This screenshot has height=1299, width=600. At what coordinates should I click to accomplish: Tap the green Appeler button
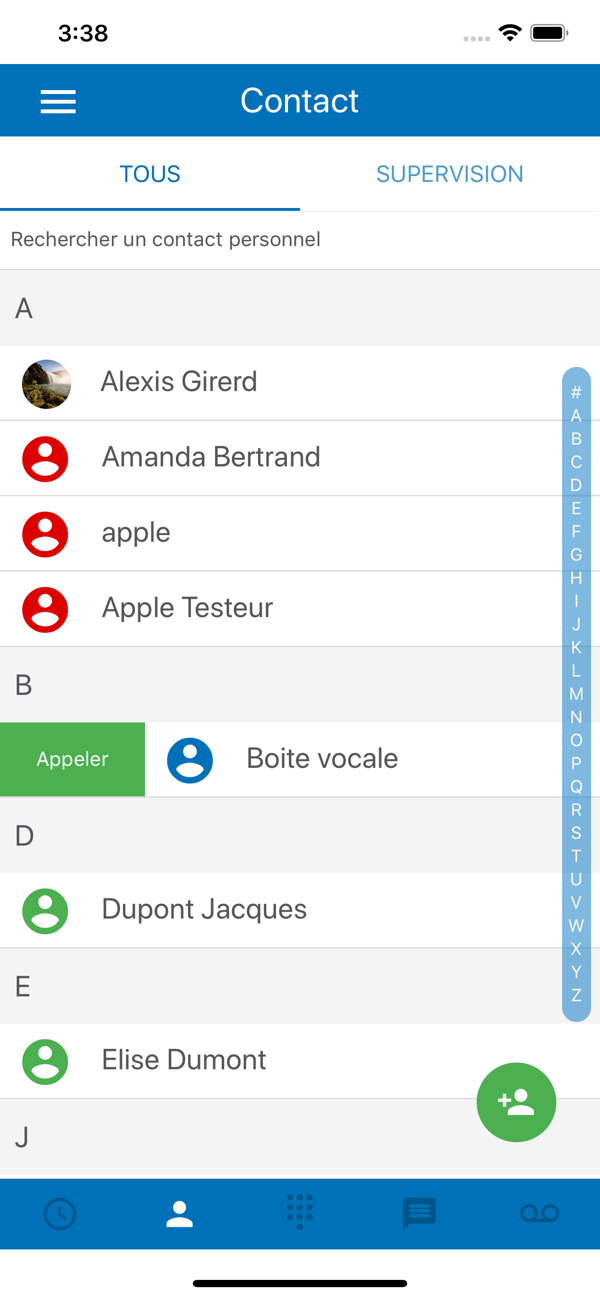(x=72, y=759)
